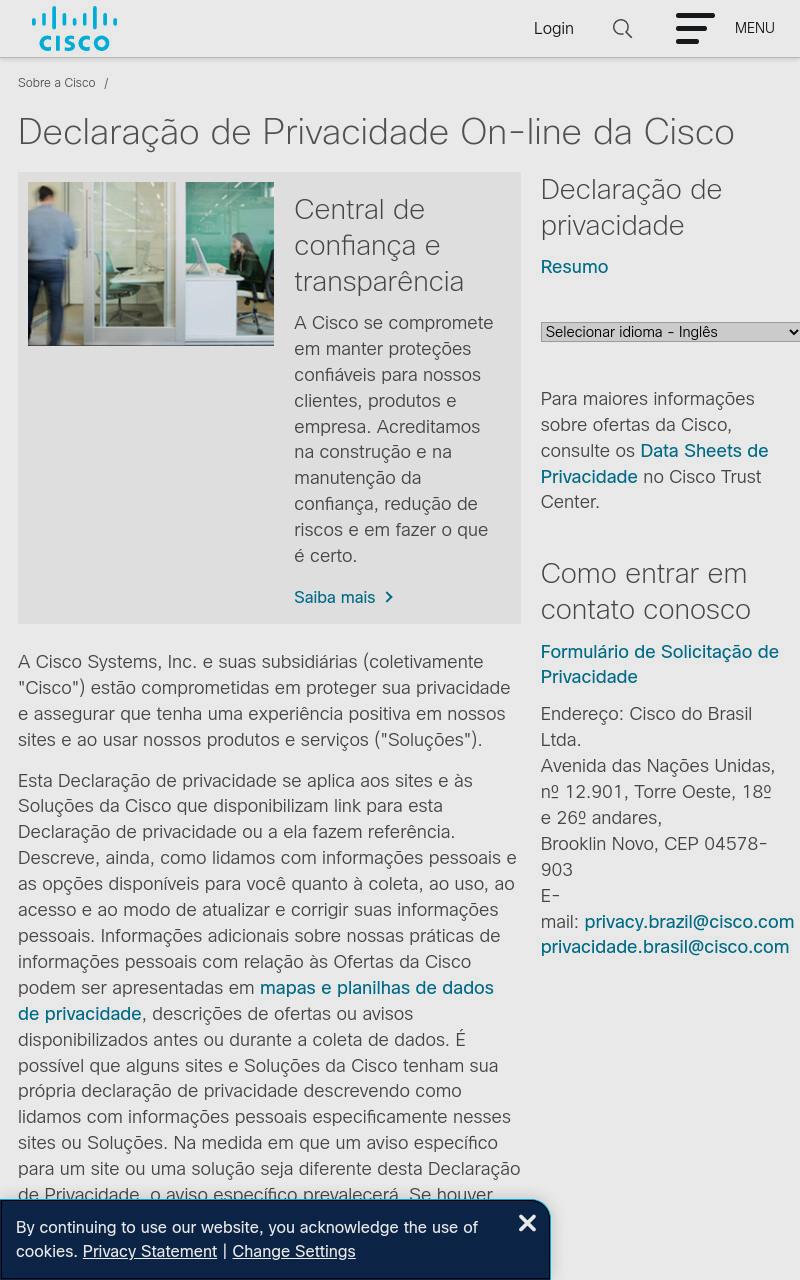Image resolution: width=800 pixels, height=1280 pixels.
Task: Open the Central de confiança image
Action: 151,264
